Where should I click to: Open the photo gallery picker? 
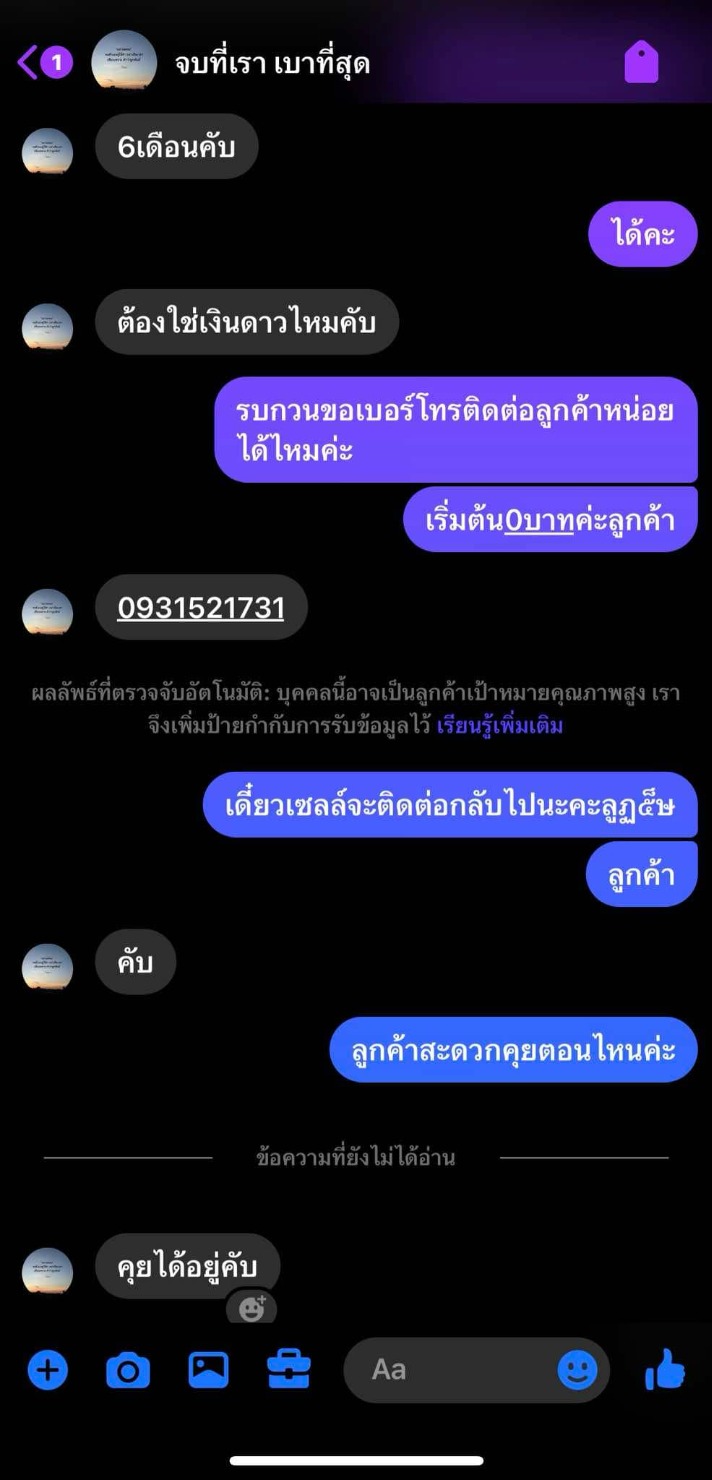[208, 1370]
